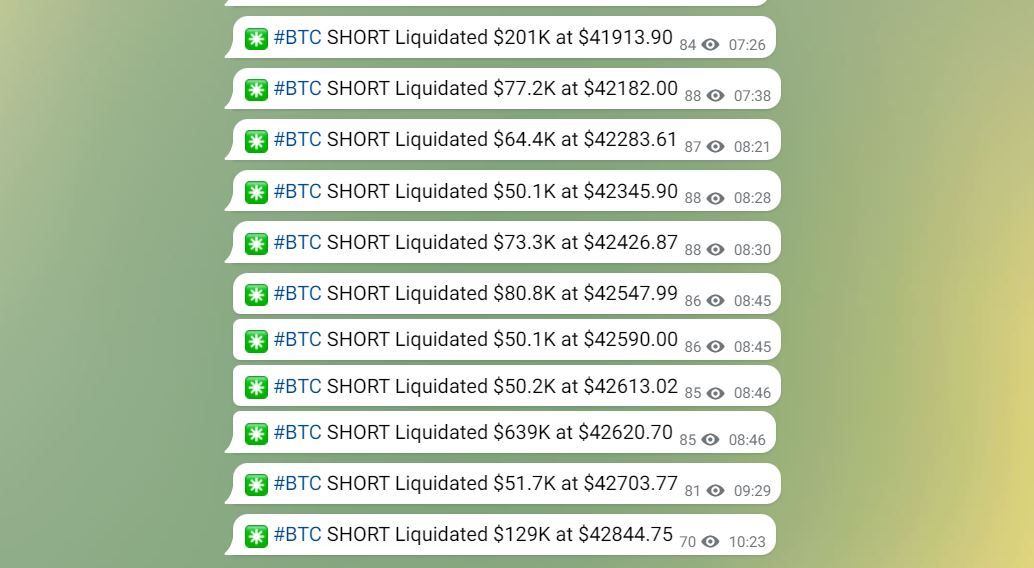The width and height of the screenshot is (1034, 568).
Task: Open #BTC hashtag in the $42426.87 message
Action: click(x=297, y=243)
